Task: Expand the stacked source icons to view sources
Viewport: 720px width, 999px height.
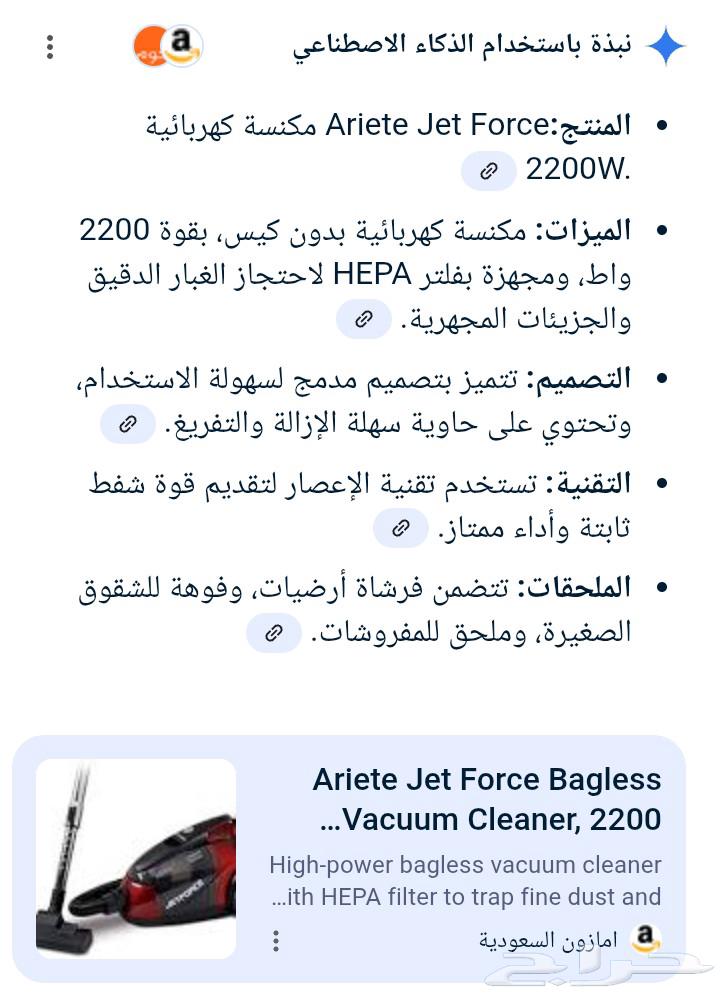Action: click(167, 44)
